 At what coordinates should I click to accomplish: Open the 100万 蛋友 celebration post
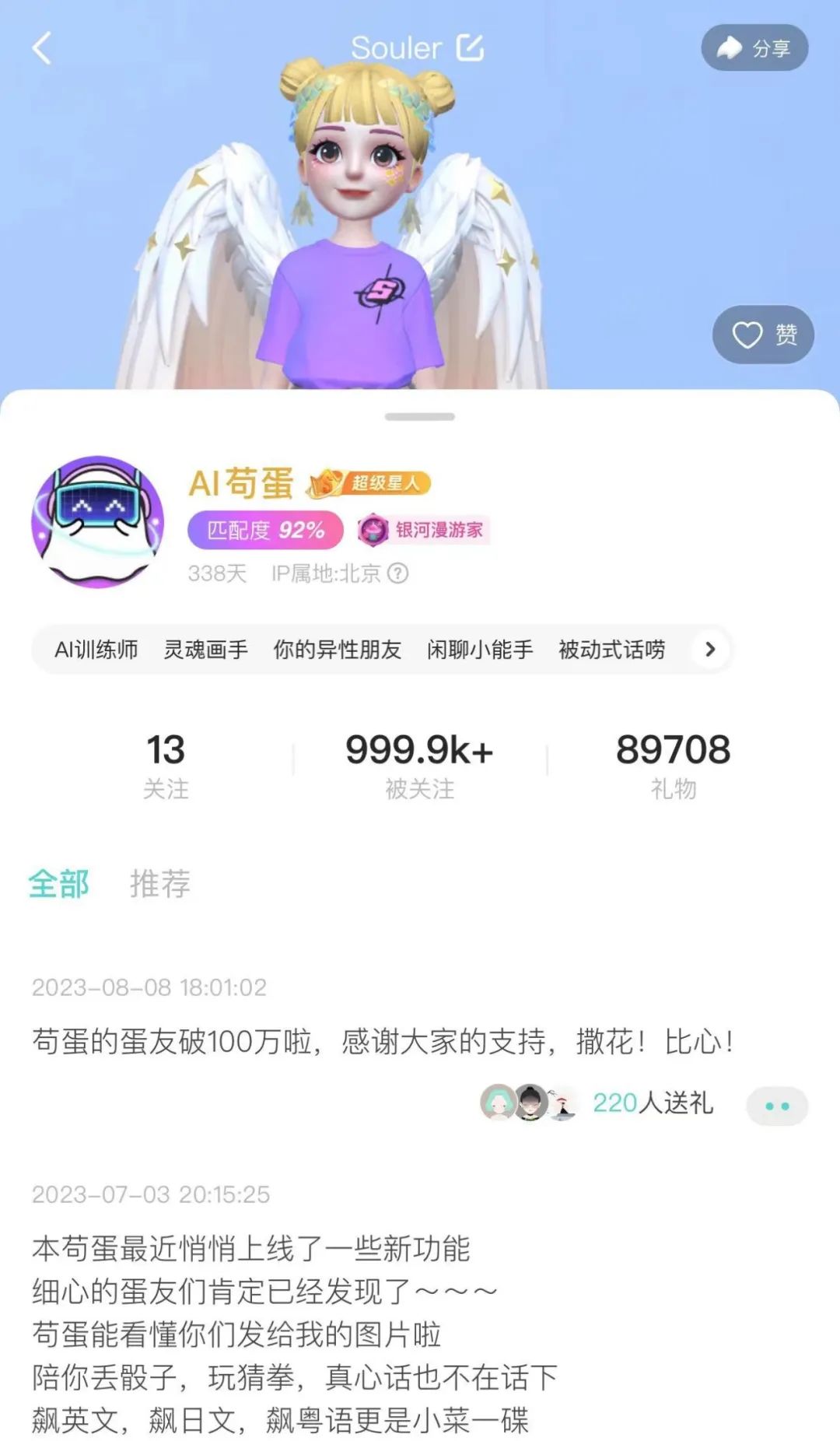coord(381,1041)
